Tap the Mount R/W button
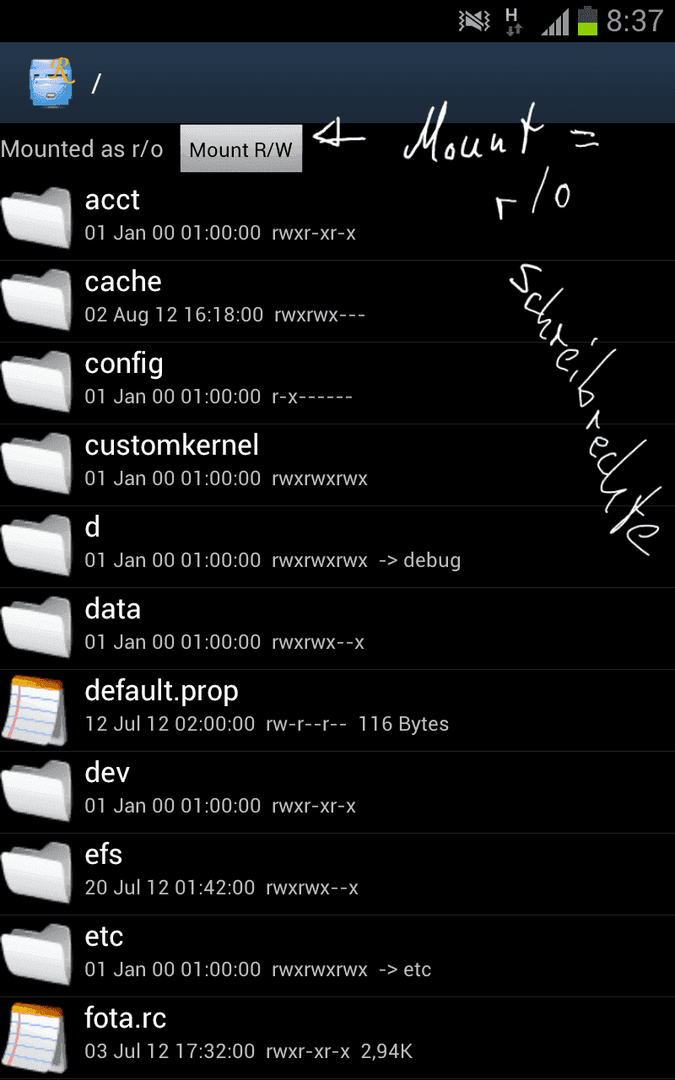 [241, 149]
